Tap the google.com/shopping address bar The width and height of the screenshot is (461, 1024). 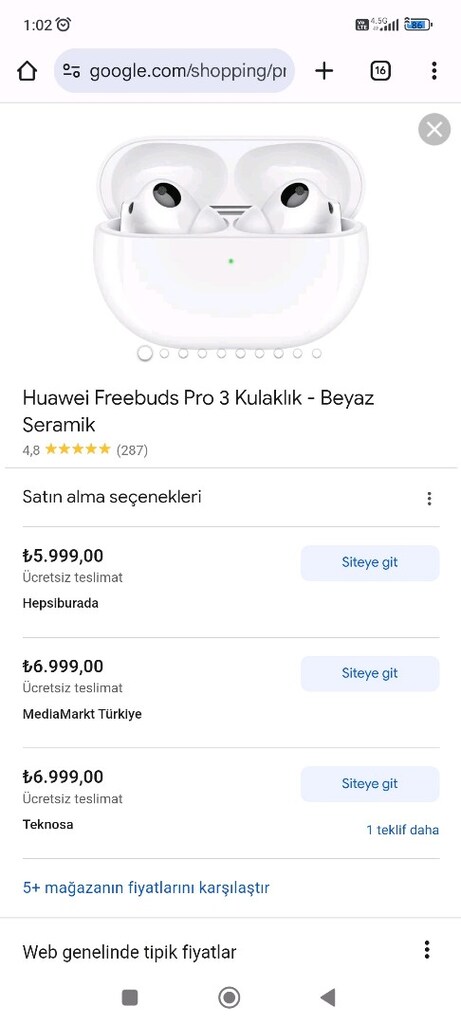tap(174, 71)
